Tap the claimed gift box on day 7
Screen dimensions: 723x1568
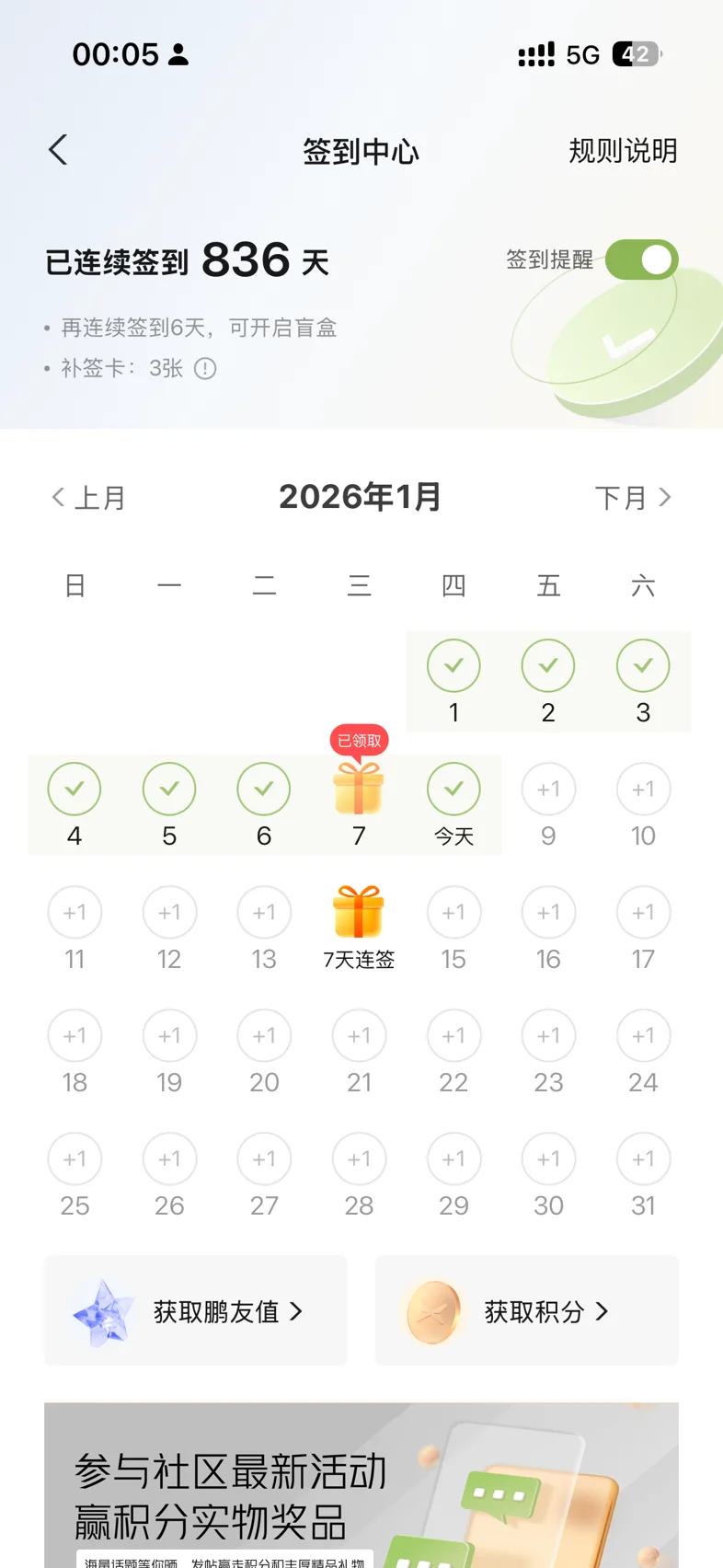(359, 790)
